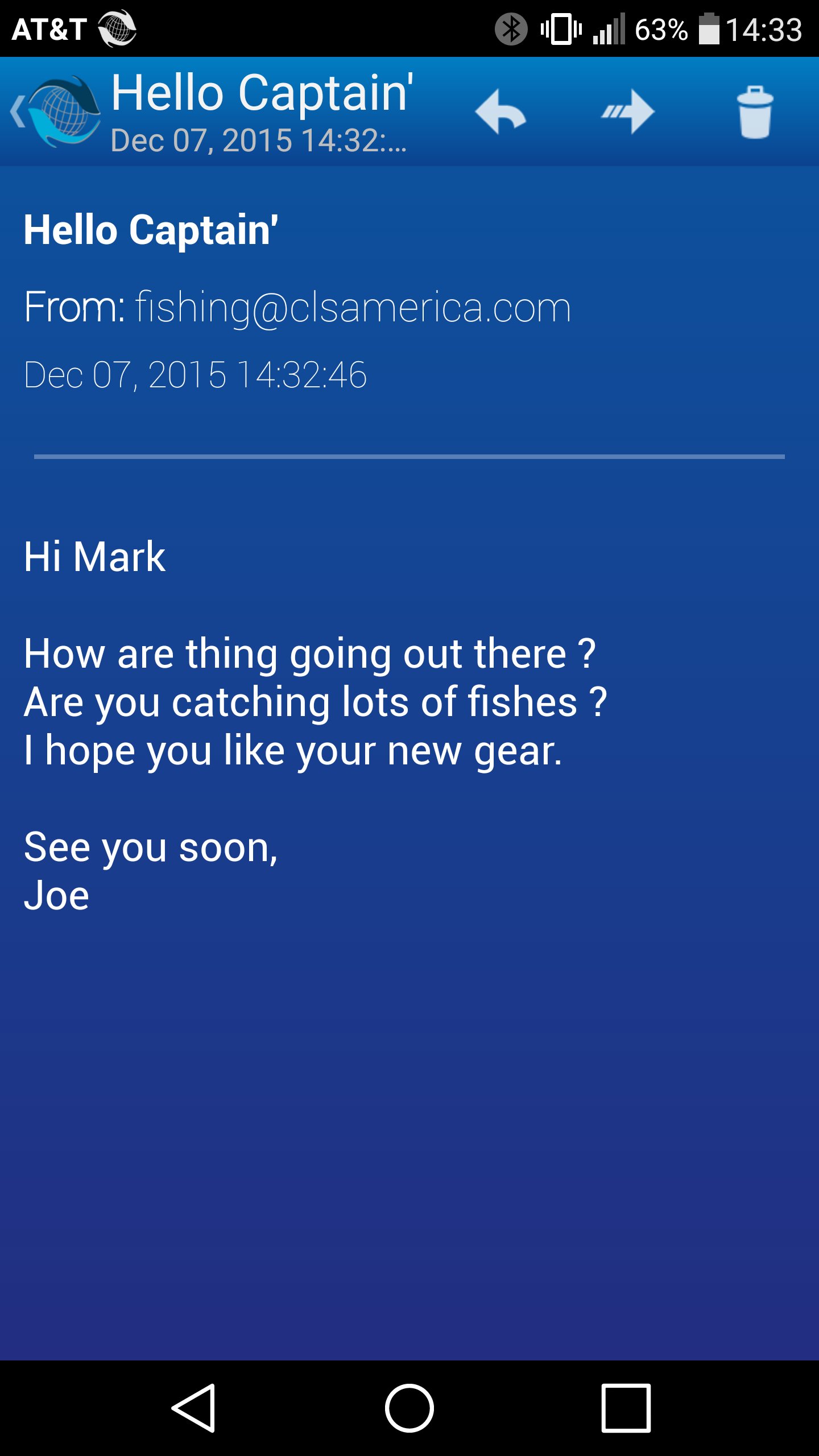
Task: Reply to the Hello Captain' message
Action: 500,112
